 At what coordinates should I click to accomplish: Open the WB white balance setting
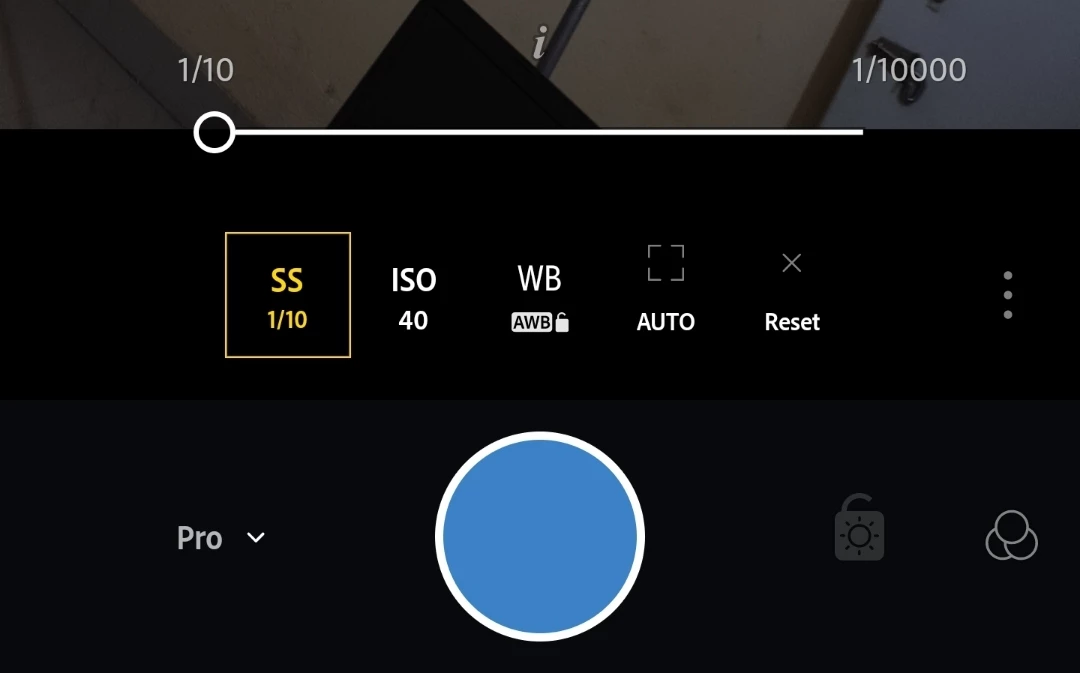540,297
